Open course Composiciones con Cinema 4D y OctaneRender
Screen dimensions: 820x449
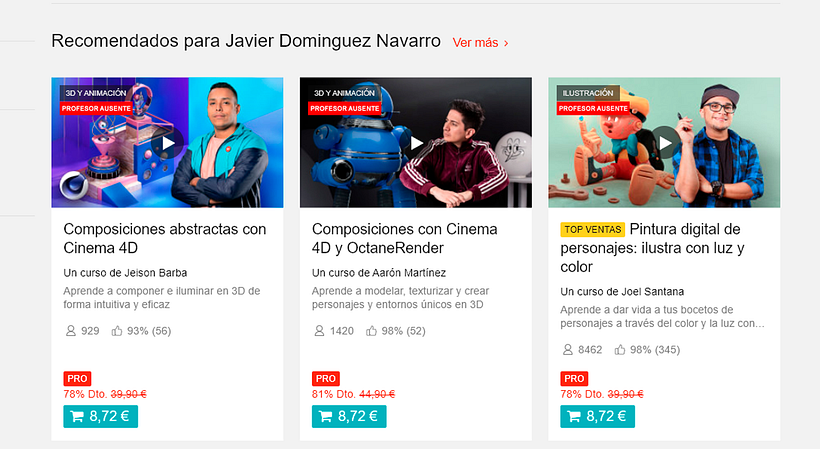[x=404, y=238]
